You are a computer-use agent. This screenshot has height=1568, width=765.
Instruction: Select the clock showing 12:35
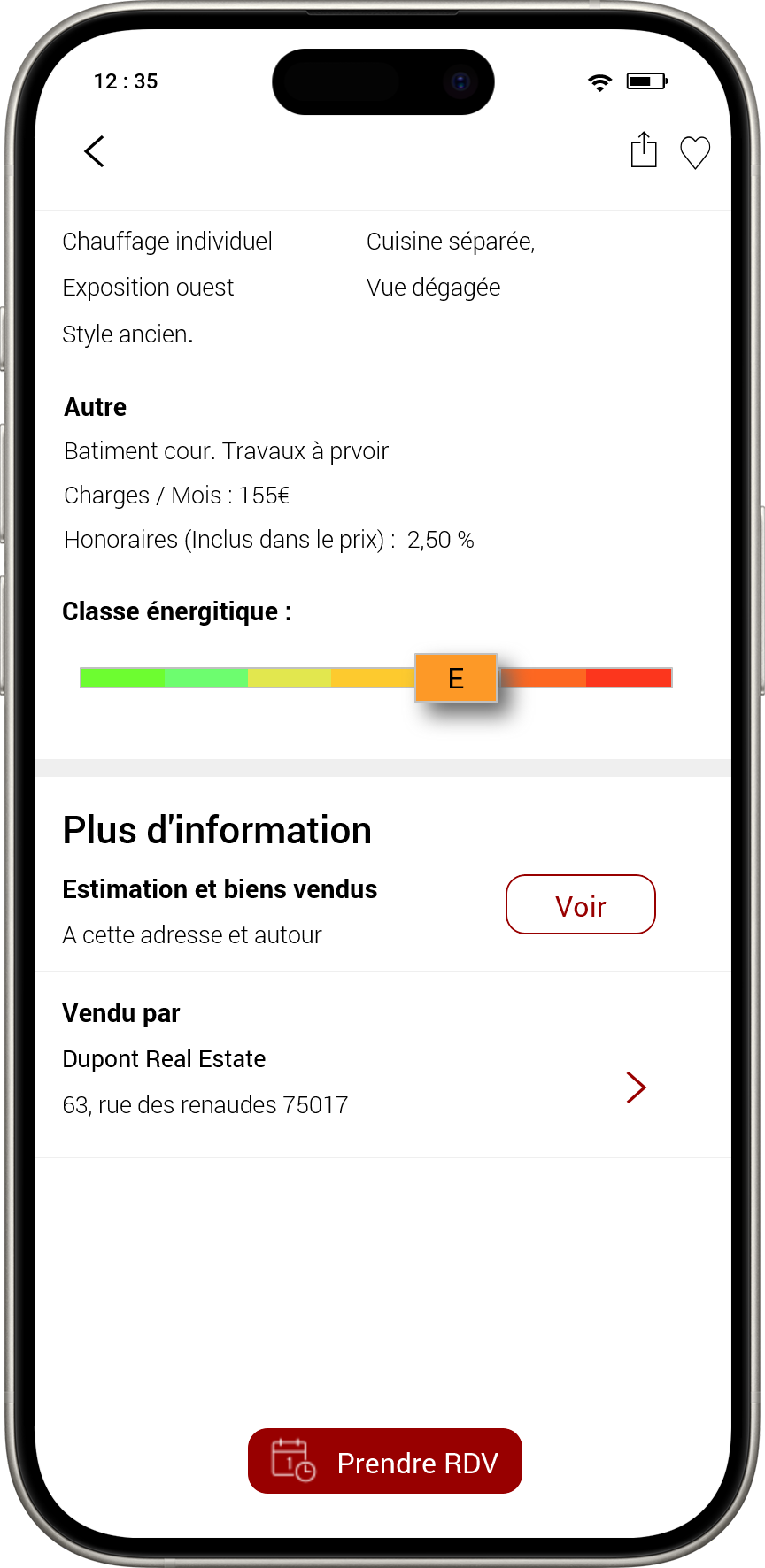126,81
